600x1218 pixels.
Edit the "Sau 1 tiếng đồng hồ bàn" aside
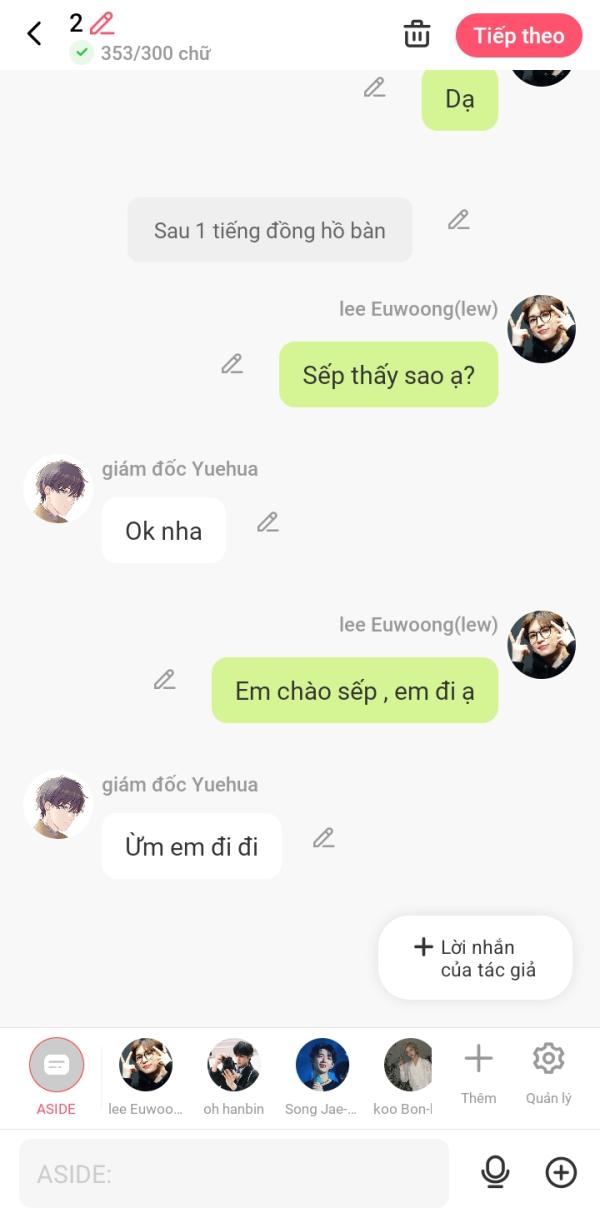pyautogui.click(x=458, y=220)
